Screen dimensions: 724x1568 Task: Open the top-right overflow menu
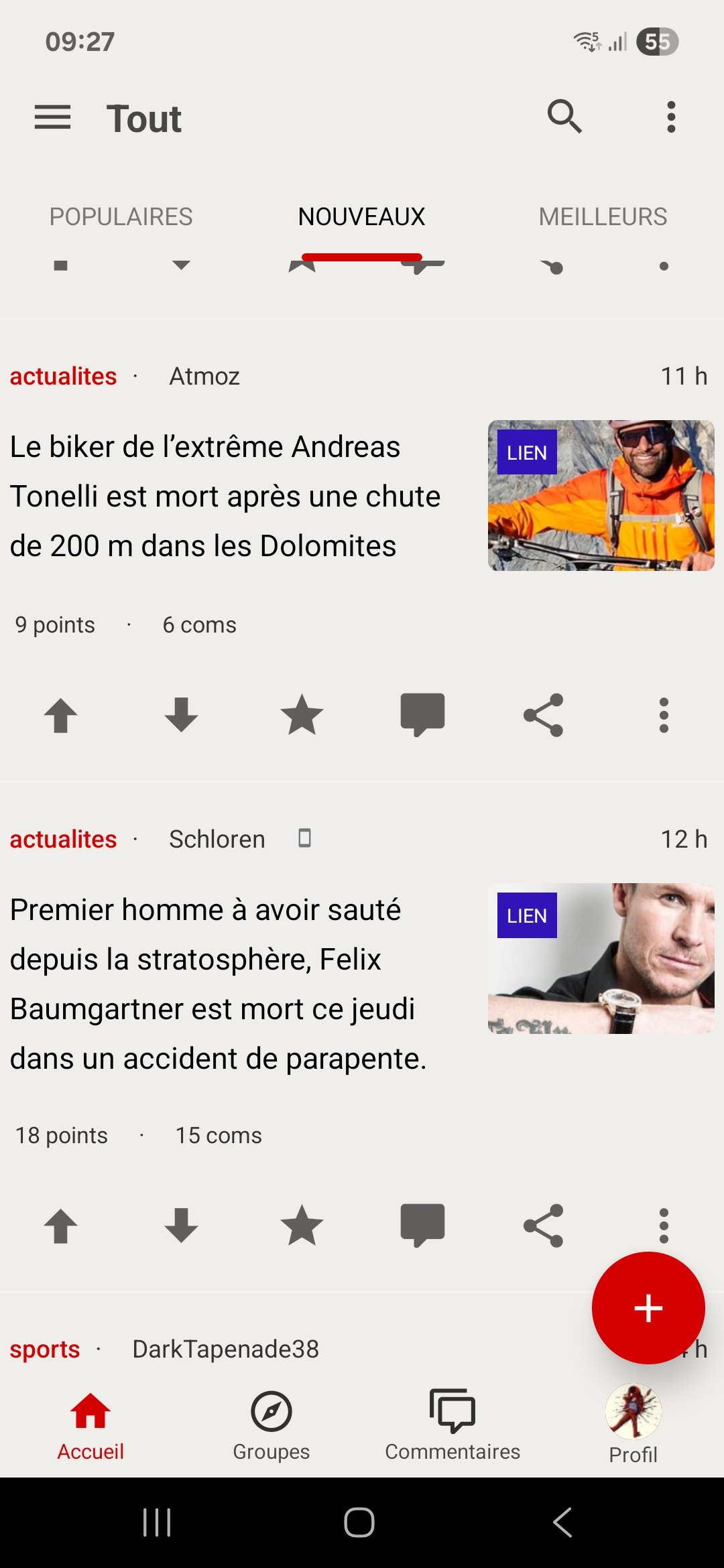point(670,117)
